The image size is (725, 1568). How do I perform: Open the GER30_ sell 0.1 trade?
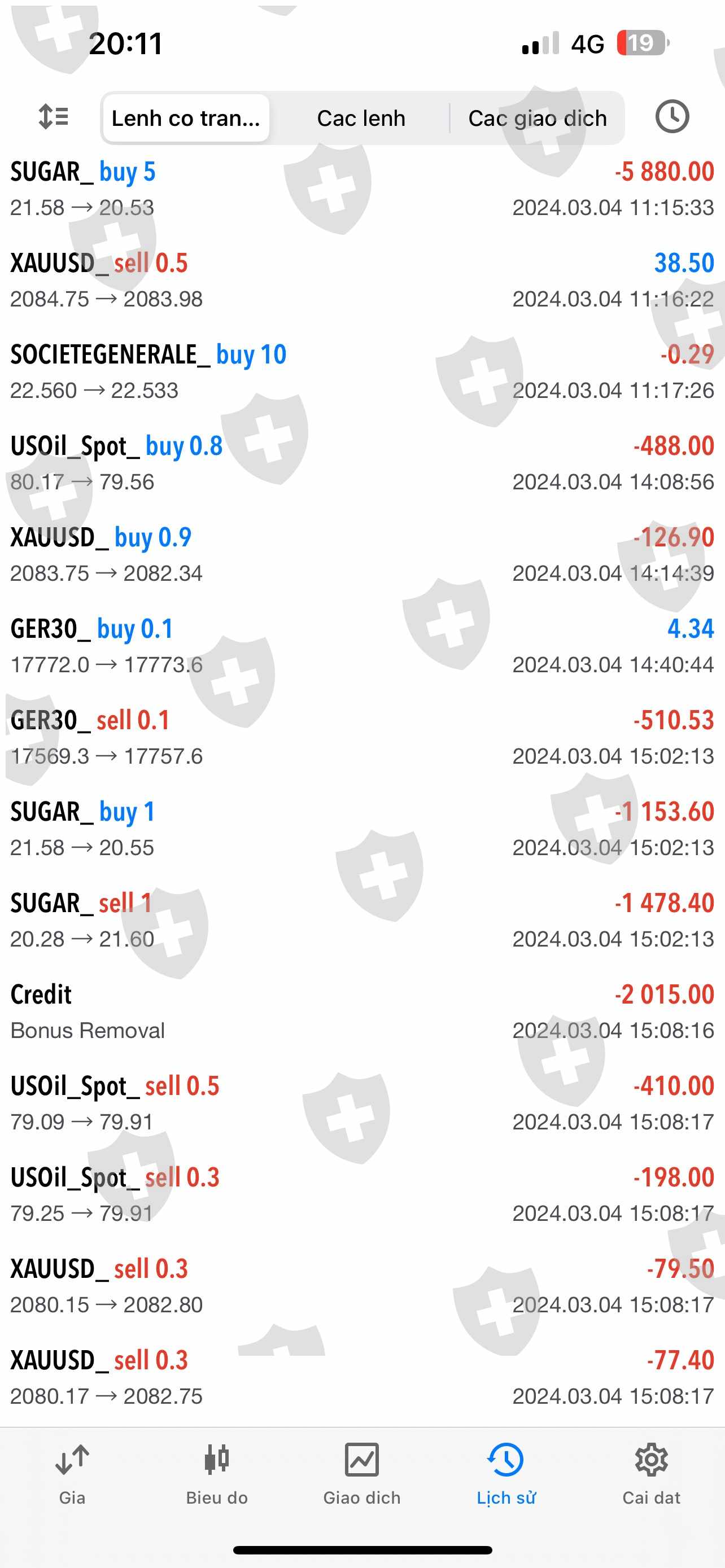tap(361, 738)
